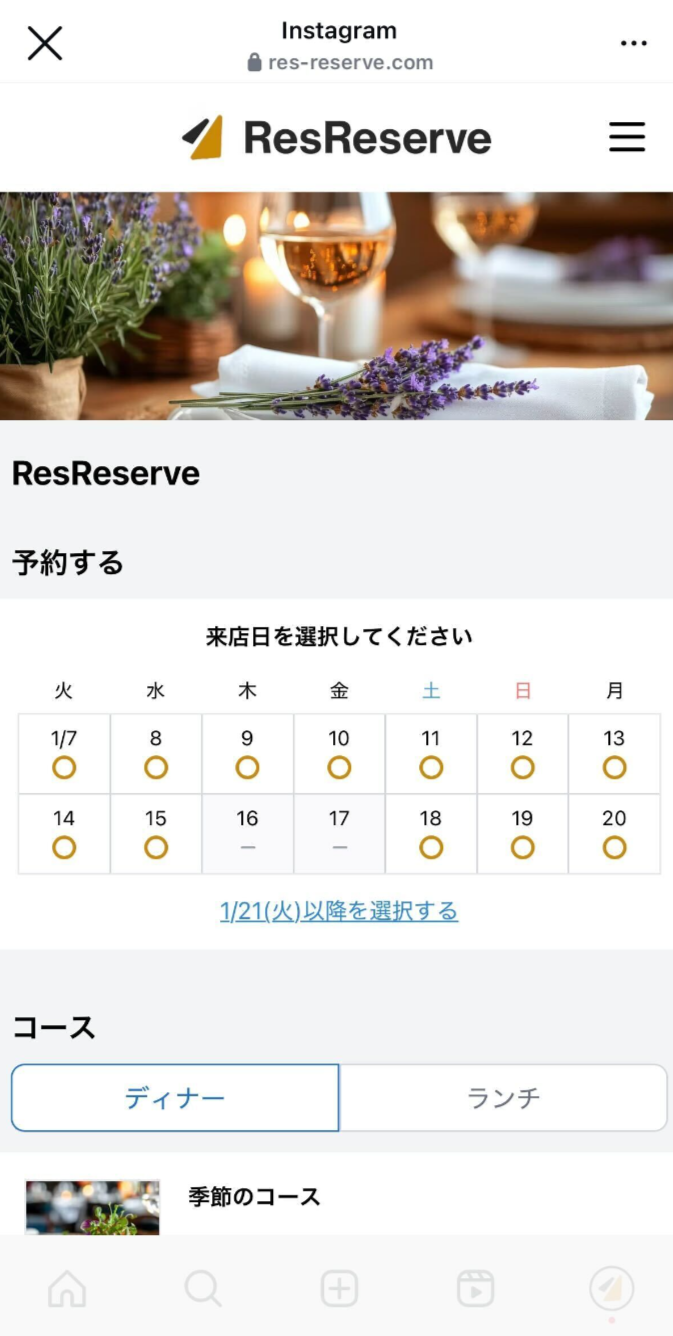Open the Instagram search tab
Viewport: 673px width, 1336px height.
pos(203,1289)
